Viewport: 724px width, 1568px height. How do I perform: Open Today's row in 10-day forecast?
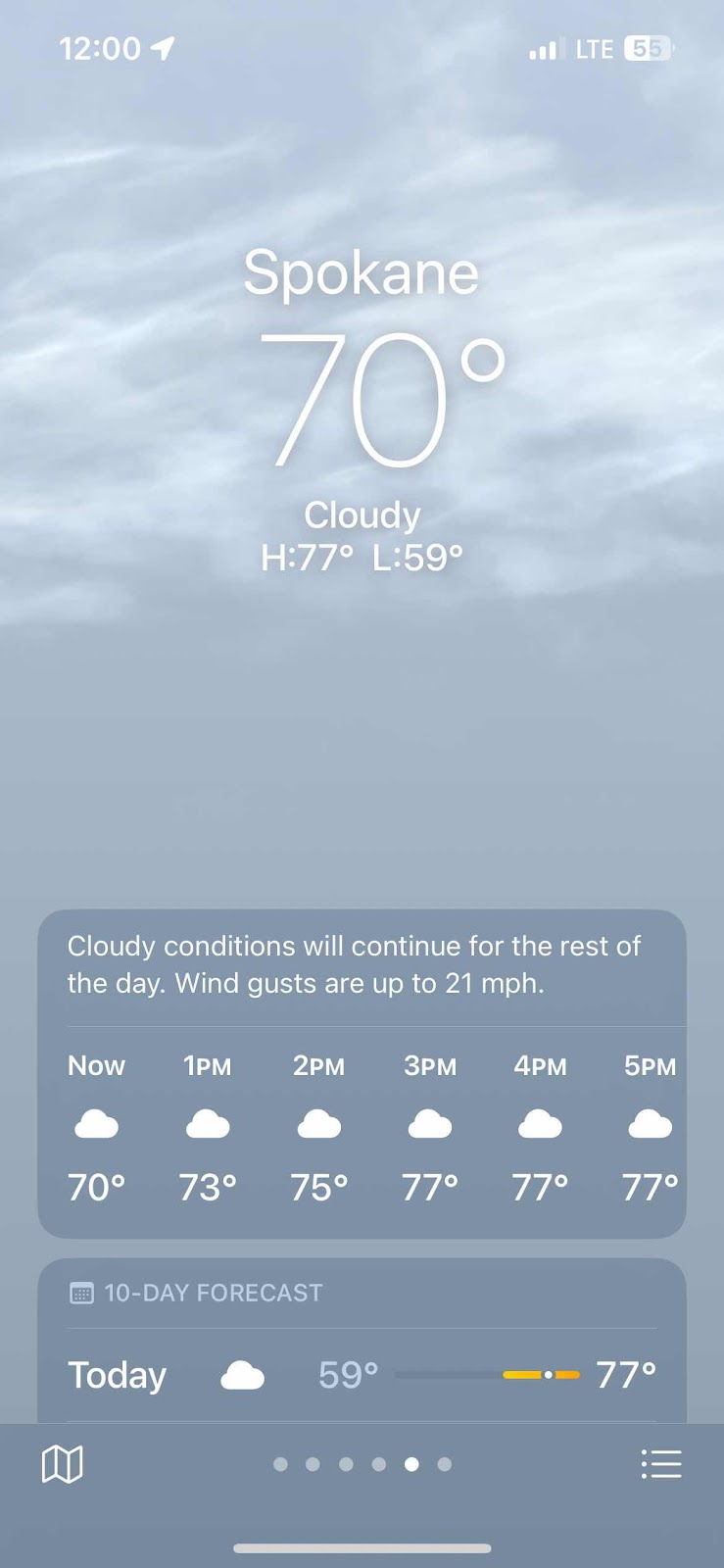tap(362, 1375)
